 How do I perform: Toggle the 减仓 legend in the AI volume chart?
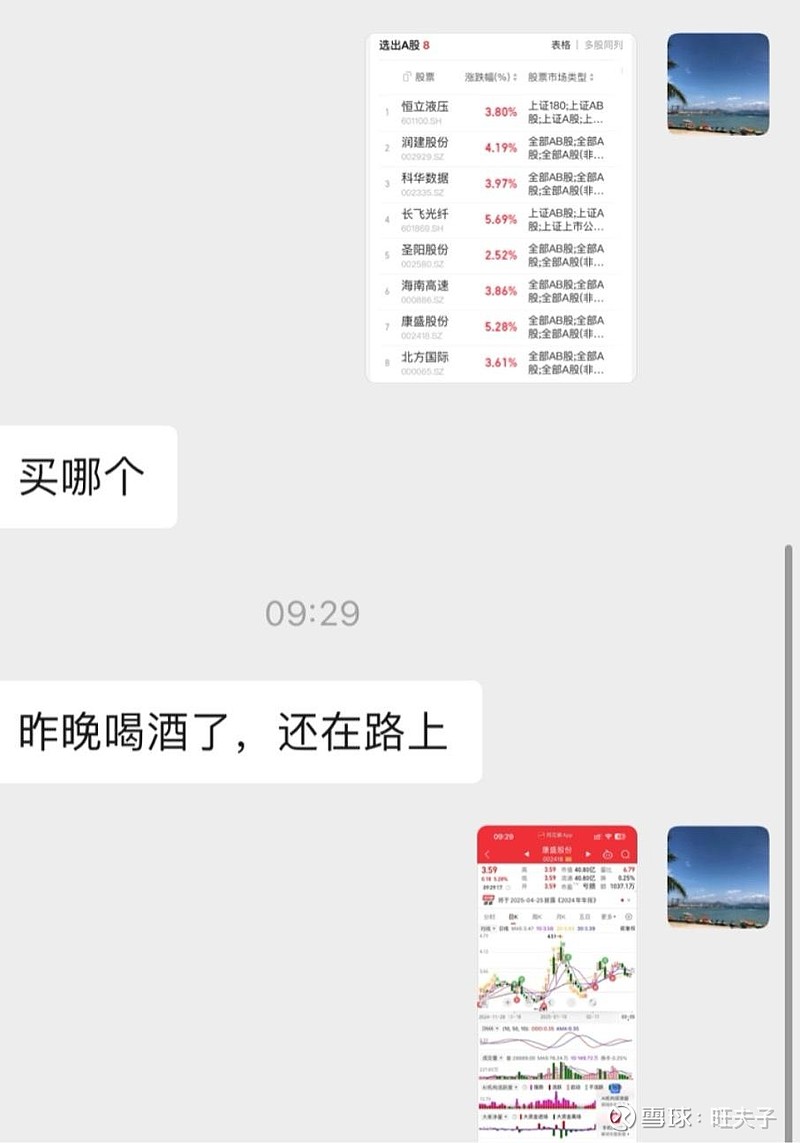point(553,1087)
